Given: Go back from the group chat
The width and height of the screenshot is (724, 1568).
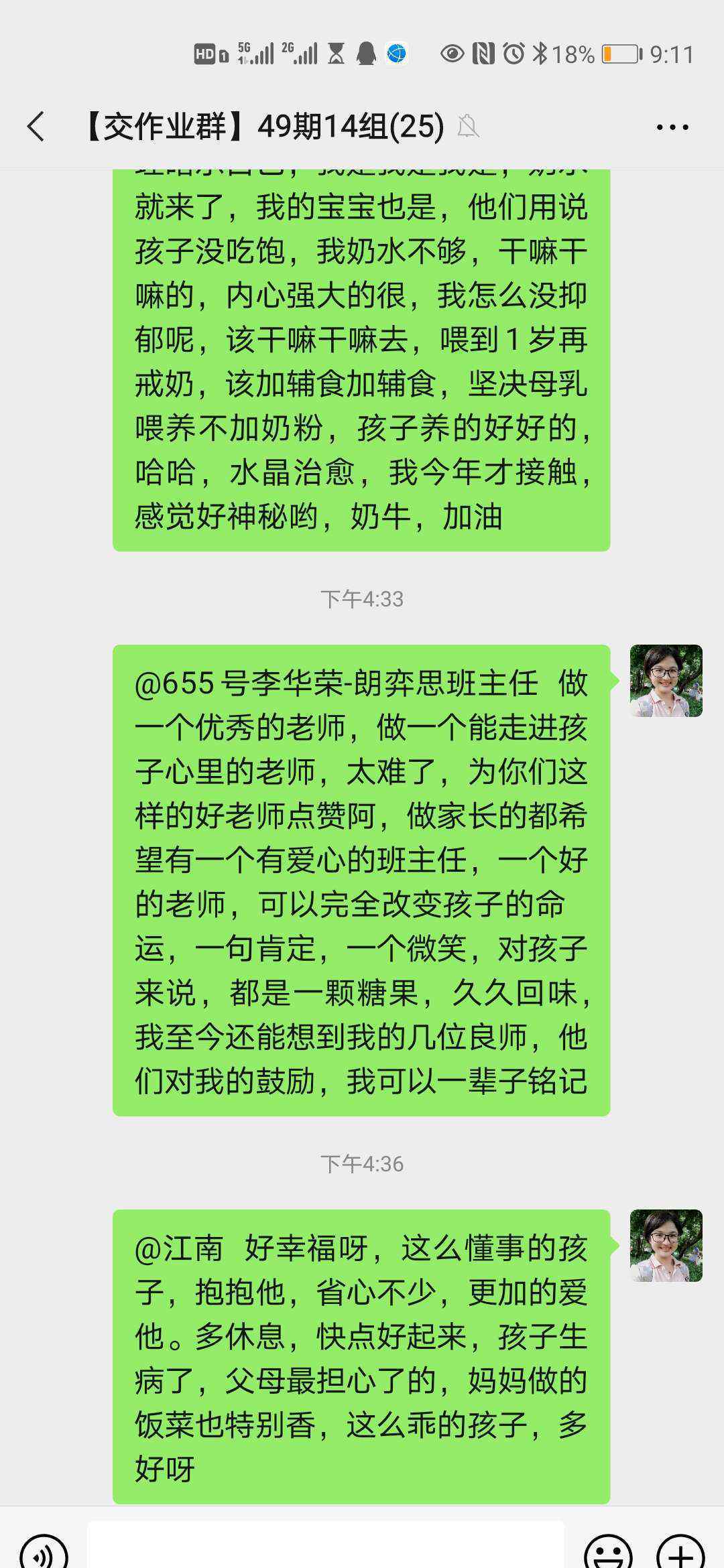Looking at the screenshot, I should click(x=36, y=127).
